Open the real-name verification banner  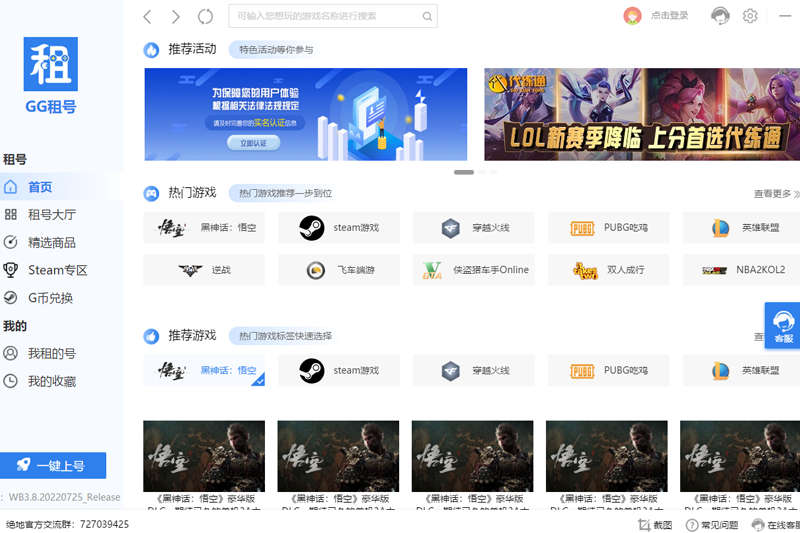coord(305,114)
